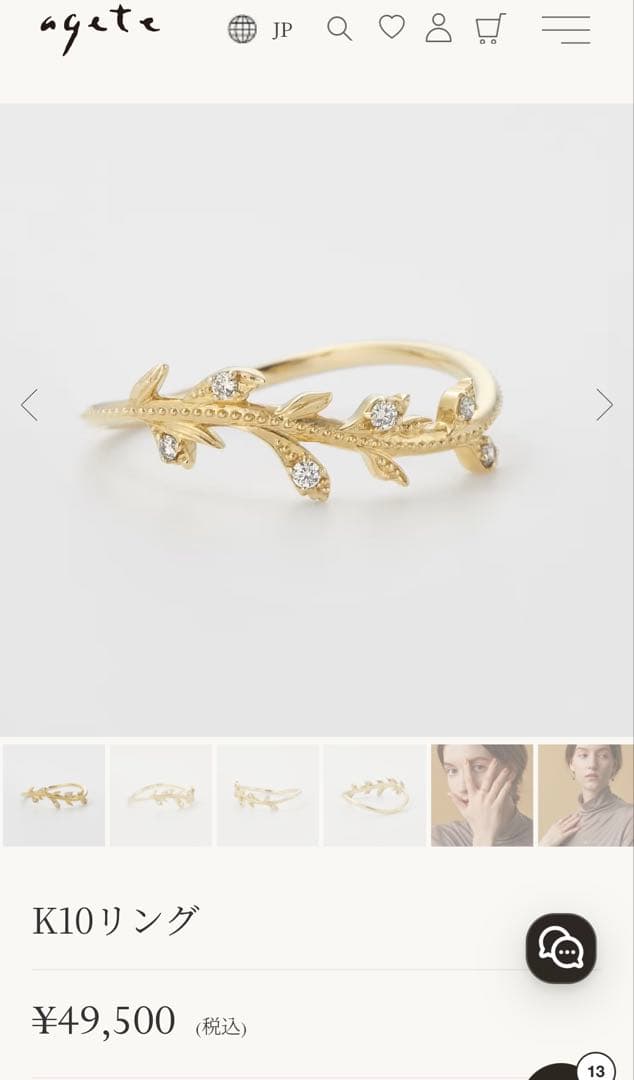The height and width of the screenshot is (1080, 634).
Task: Open the shopping cart
Action: (490, 29)
